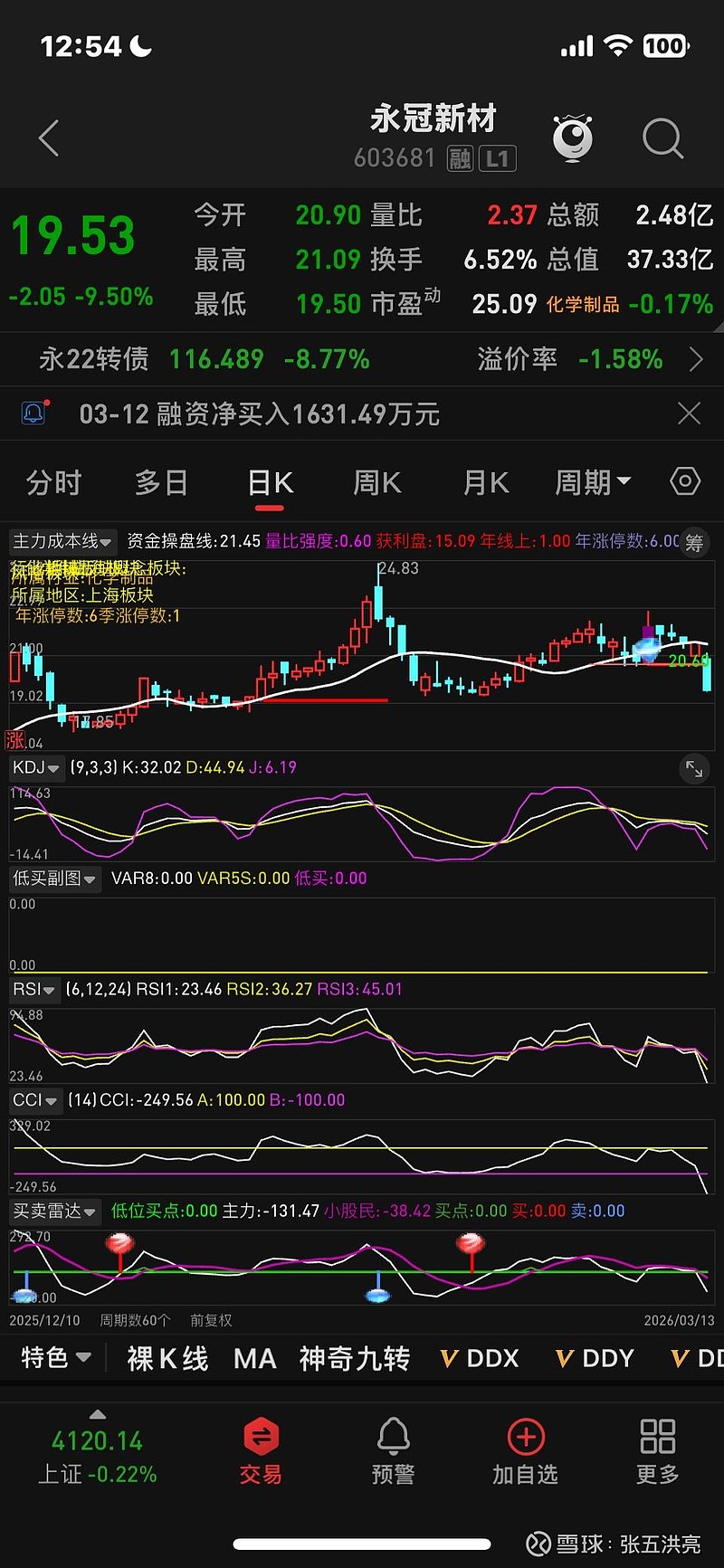Add this stock via 加自选
This screenshot has width=724, height=1568.
(525, 1451)
